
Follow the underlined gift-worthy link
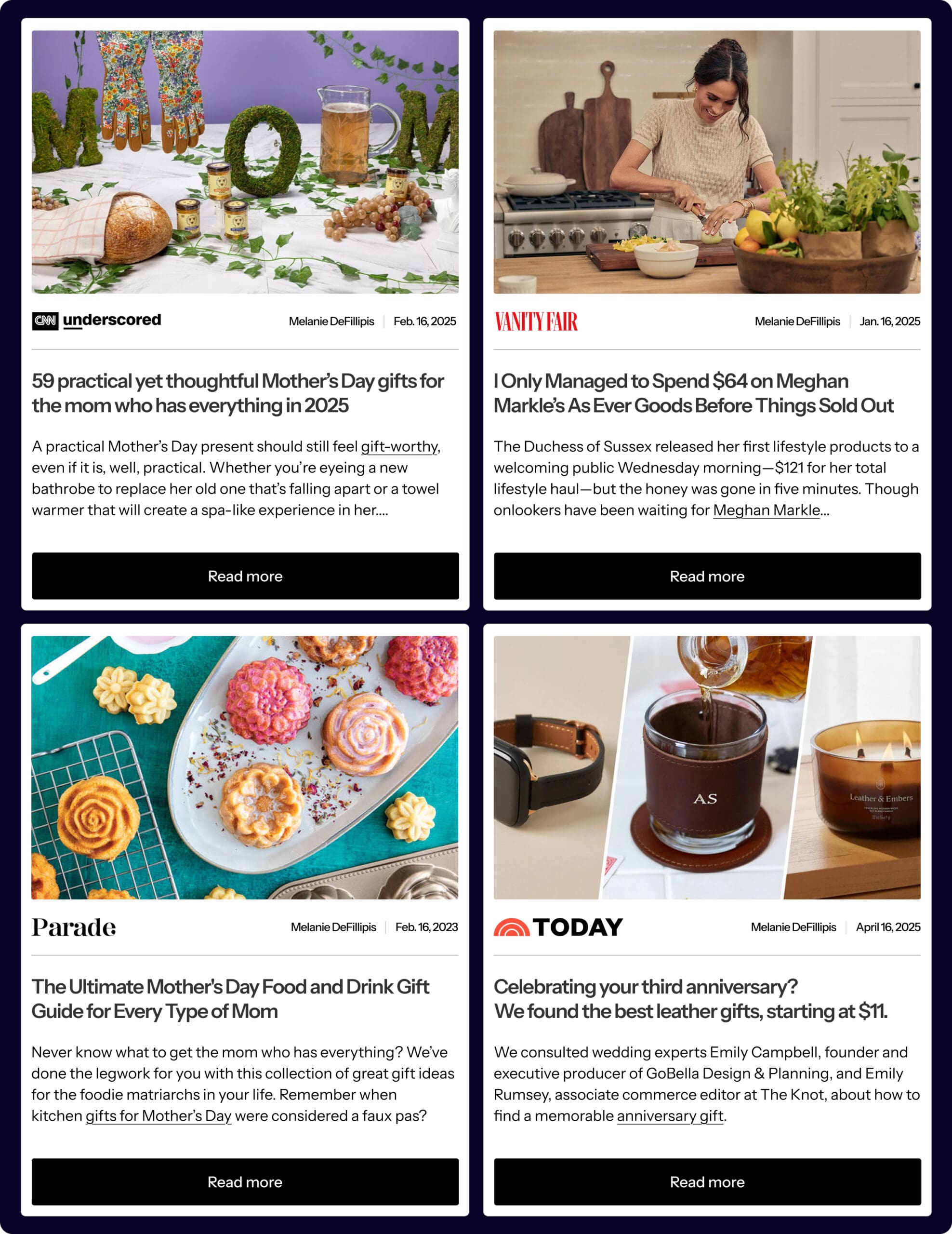tap(399, 446)
